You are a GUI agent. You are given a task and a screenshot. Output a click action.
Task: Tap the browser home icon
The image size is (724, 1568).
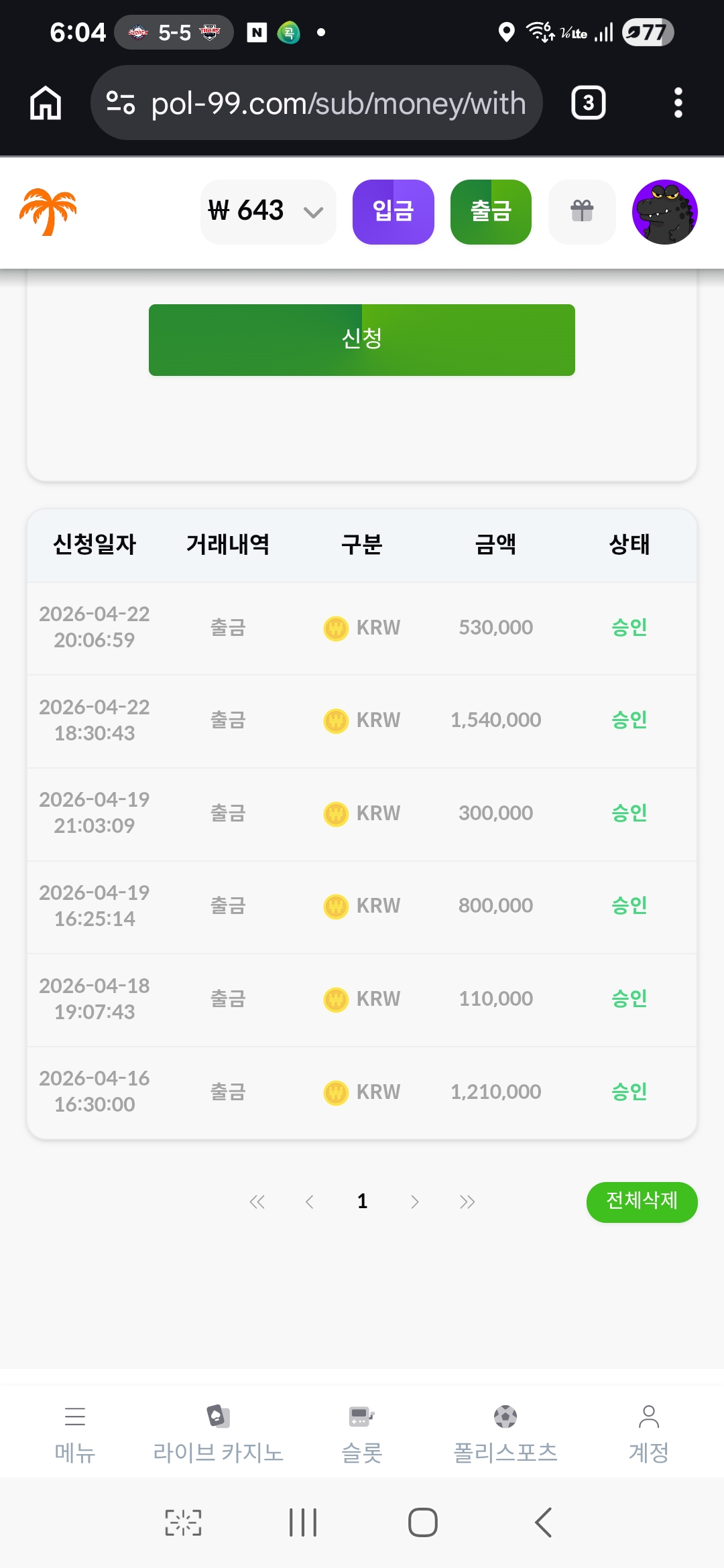(x=46, y=103)
